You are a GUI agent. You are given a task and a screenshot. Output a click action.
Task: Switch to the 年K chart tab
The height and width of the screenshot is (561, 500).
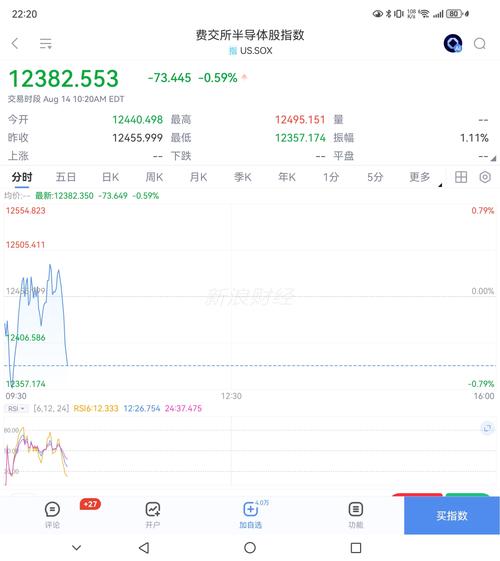[287, 177]
